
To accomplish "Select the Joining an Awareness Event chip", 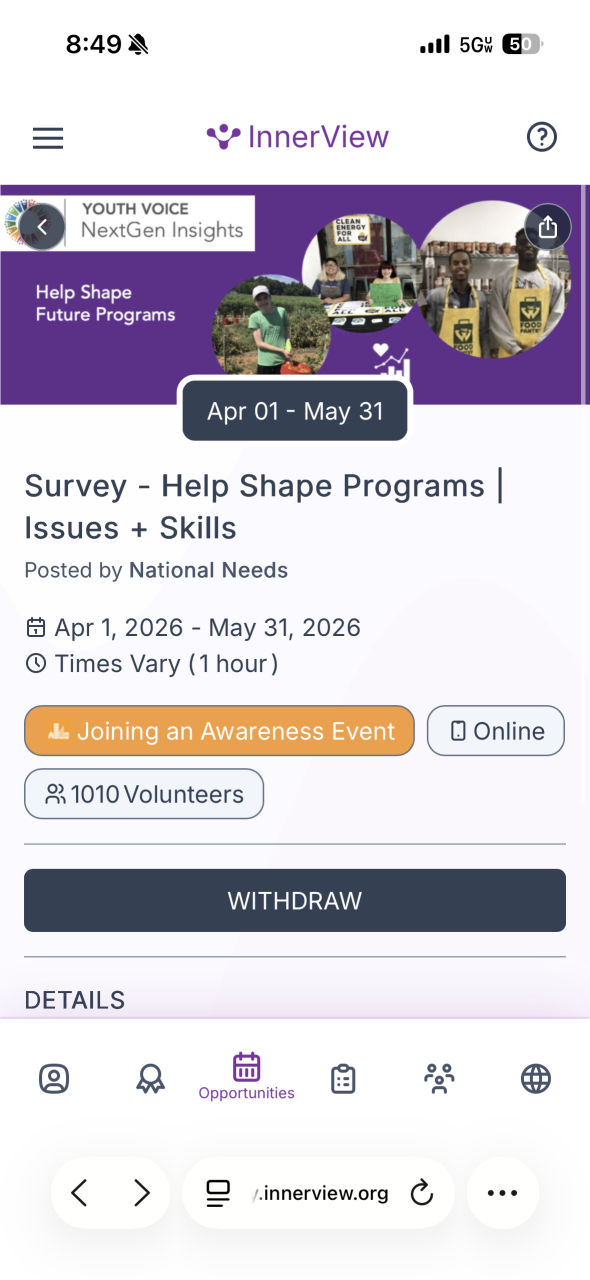I will (x=219, y=731).
